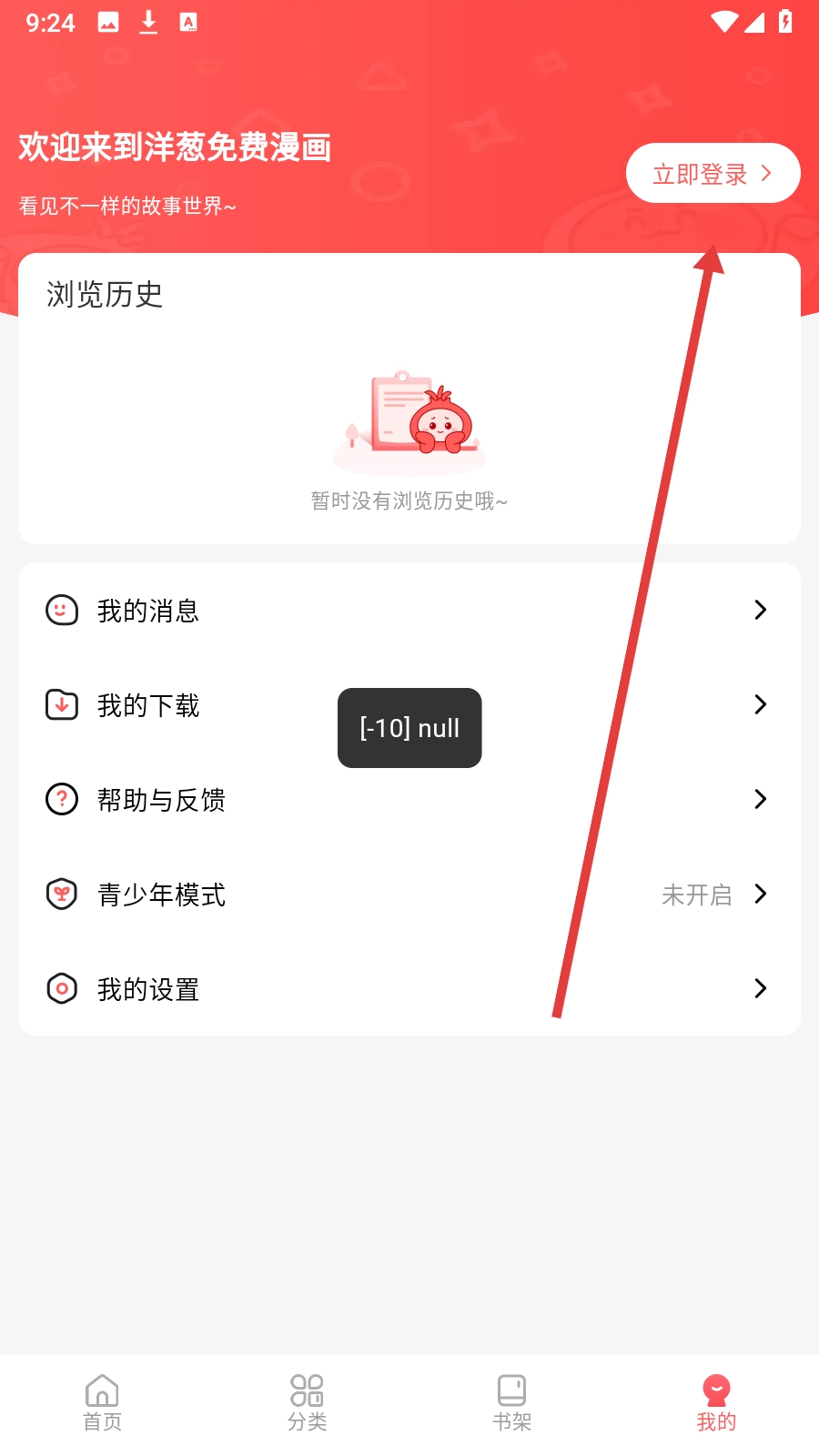The width and height of the screenshot is (819, 1456).
Task: Open 我的消息 messages row
Action: 148,611
